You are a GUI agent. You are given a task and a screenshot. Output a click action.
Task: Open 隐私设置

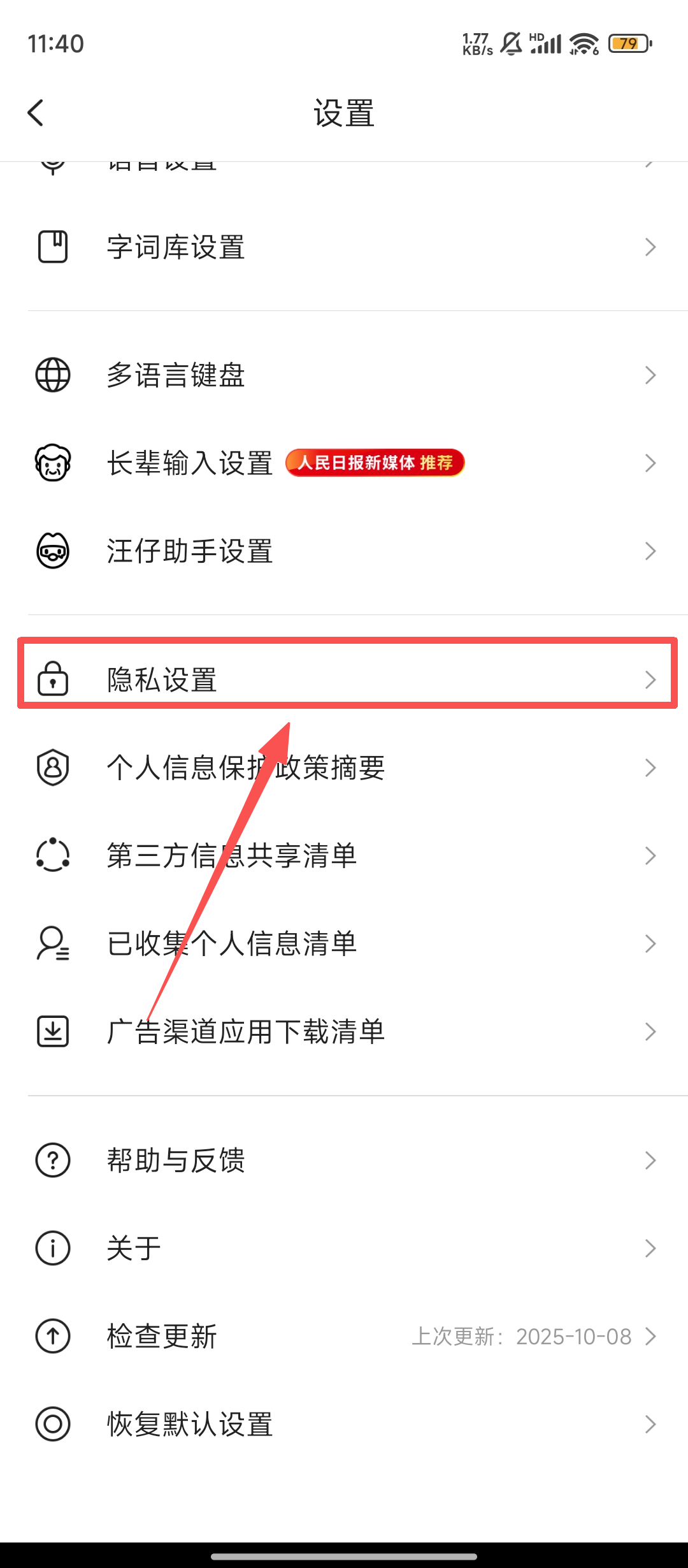[x=344, y=679]
